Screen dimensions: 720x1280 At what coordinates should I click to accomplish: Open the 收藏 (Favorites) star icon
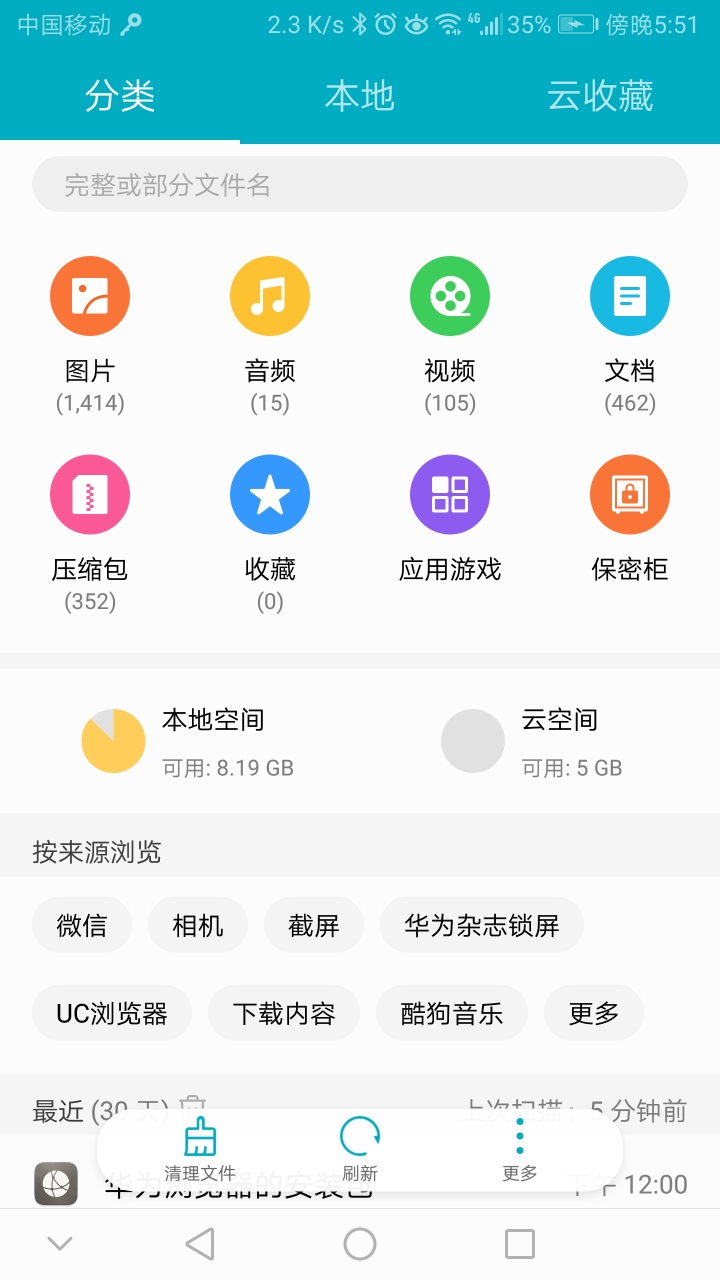click(269, 493)
